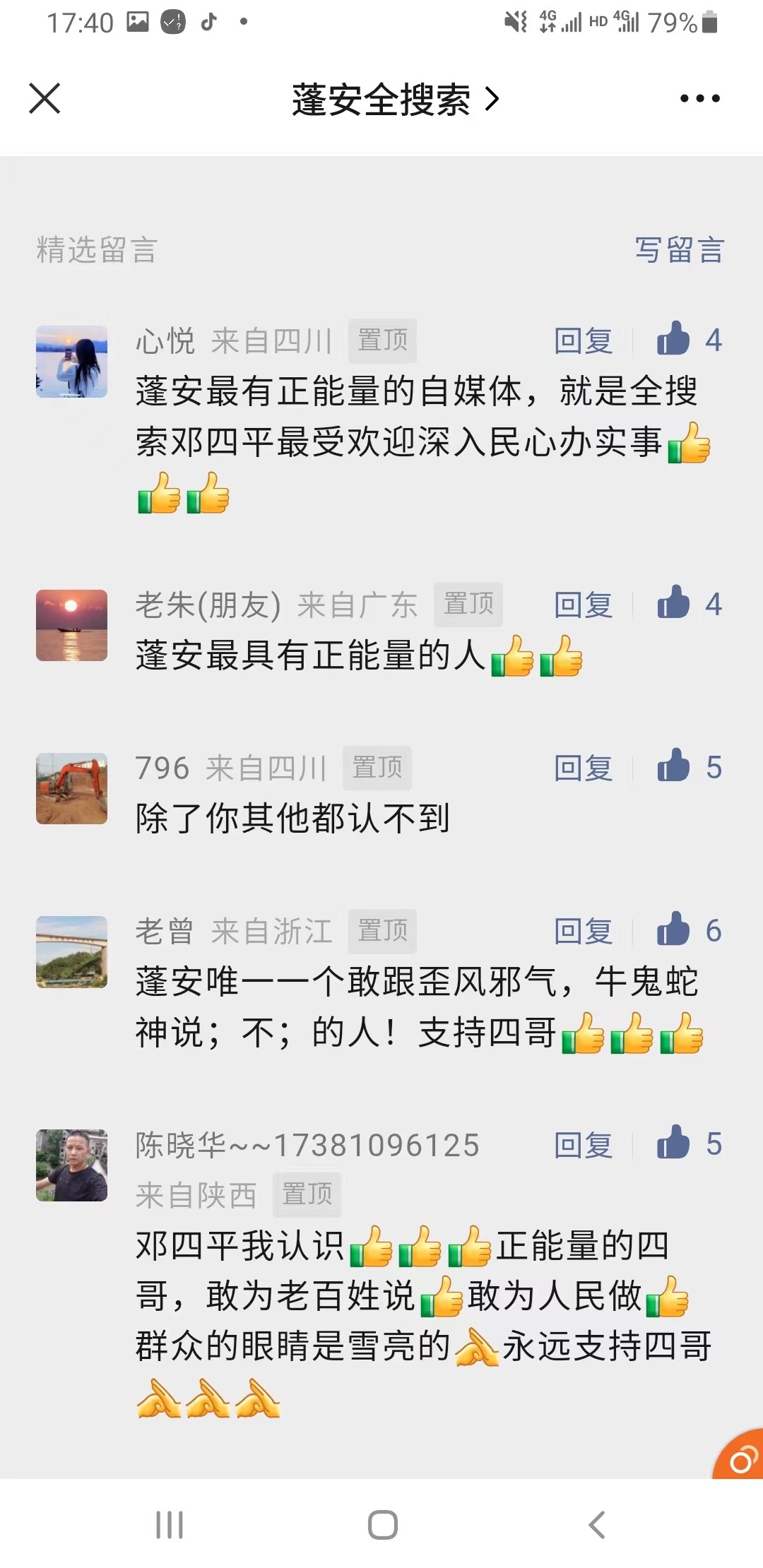The image size is (763, 1568).
Task: Like the comment by 796
Action: 673,766
